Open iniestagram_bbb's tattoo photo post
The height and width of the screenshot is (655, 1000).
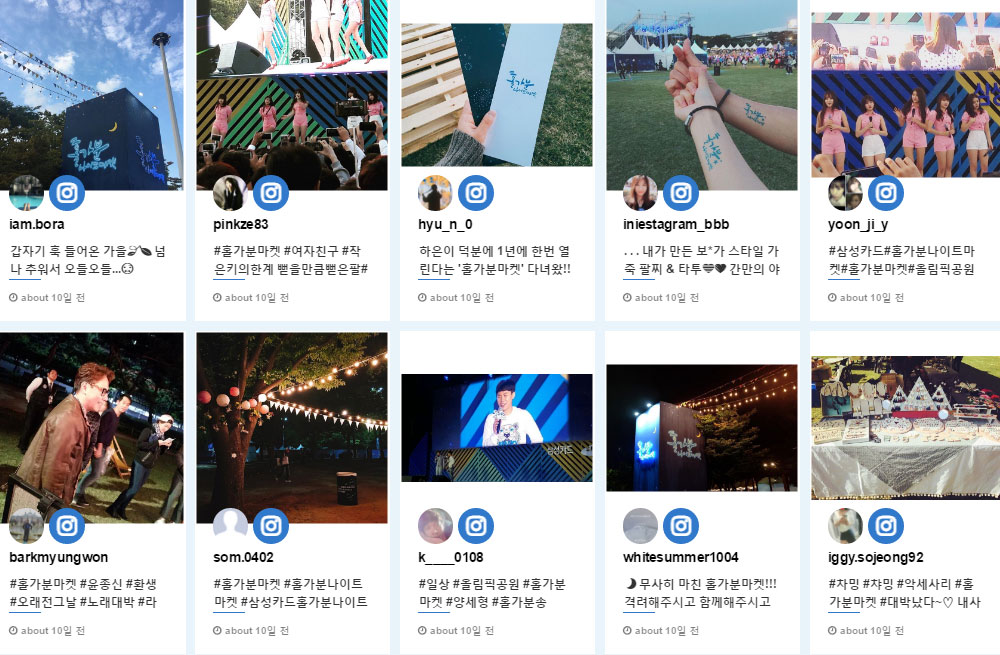(x=701, y=95)
